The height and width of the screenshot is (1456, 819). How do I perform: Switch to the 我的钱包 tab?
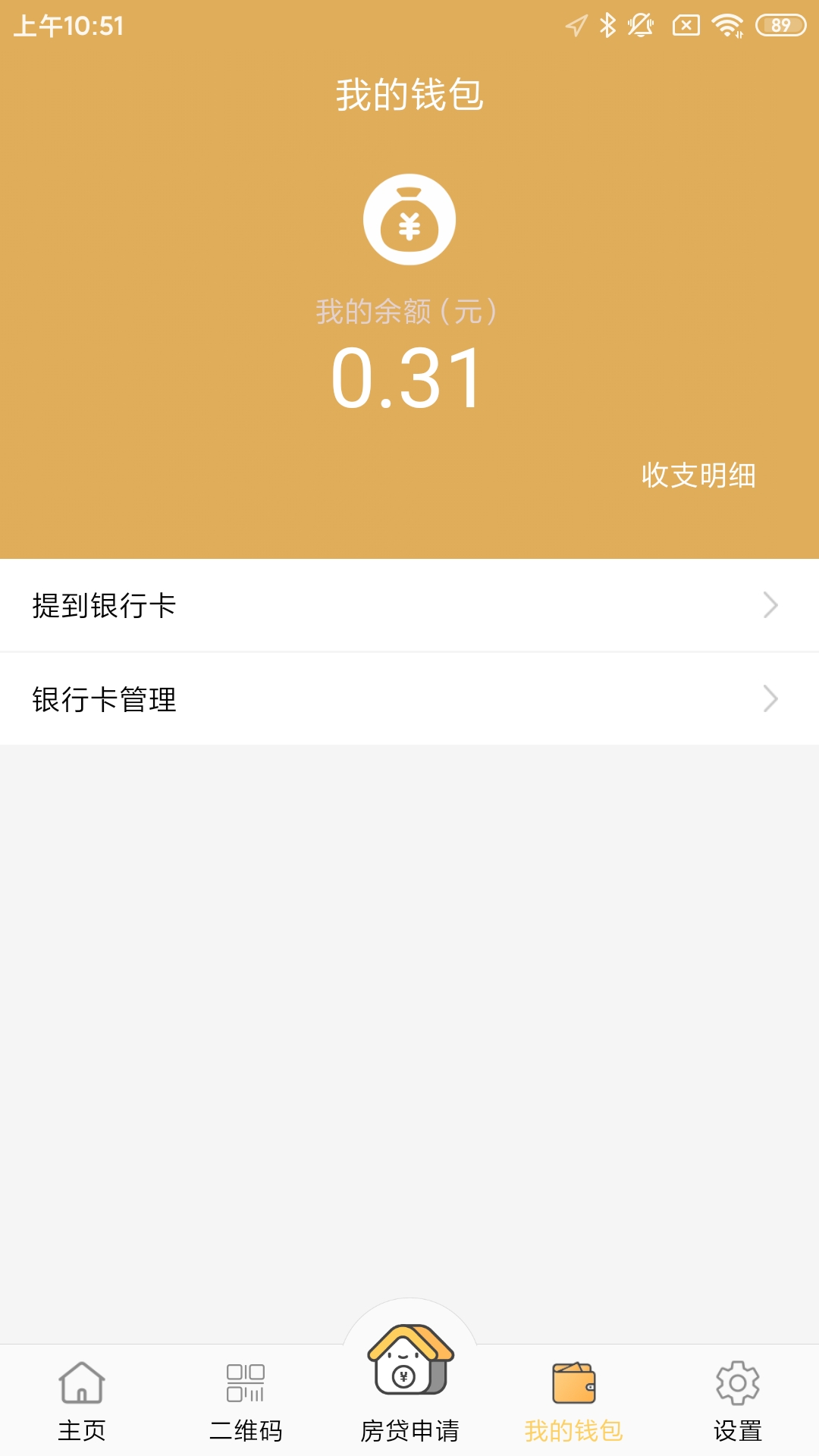(x=573, y=1430)
